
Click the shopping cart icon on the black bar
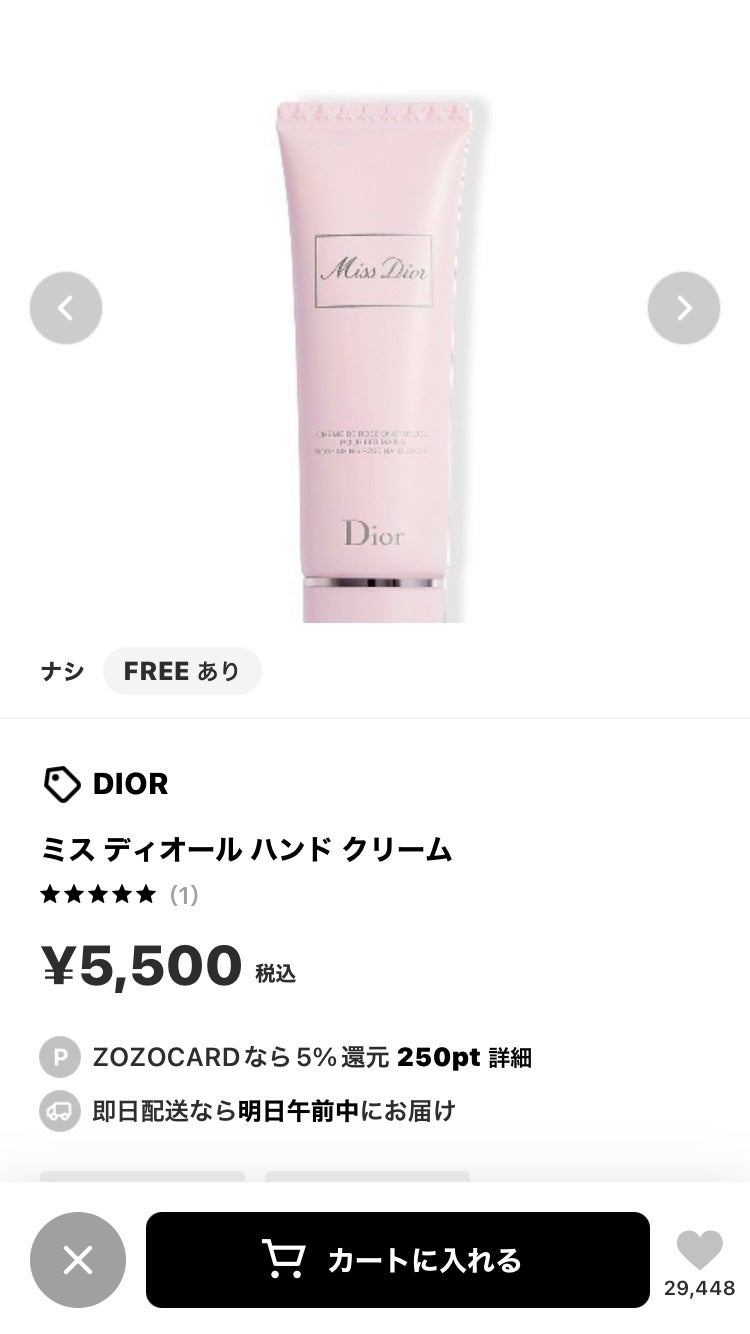click(x=287, y=1260)
